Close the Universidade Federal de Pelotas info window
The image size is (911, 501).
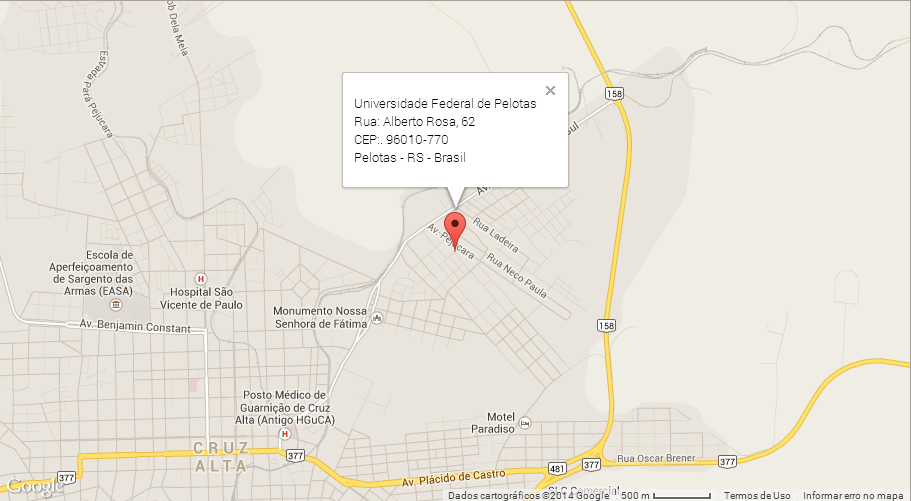(550, 90)
